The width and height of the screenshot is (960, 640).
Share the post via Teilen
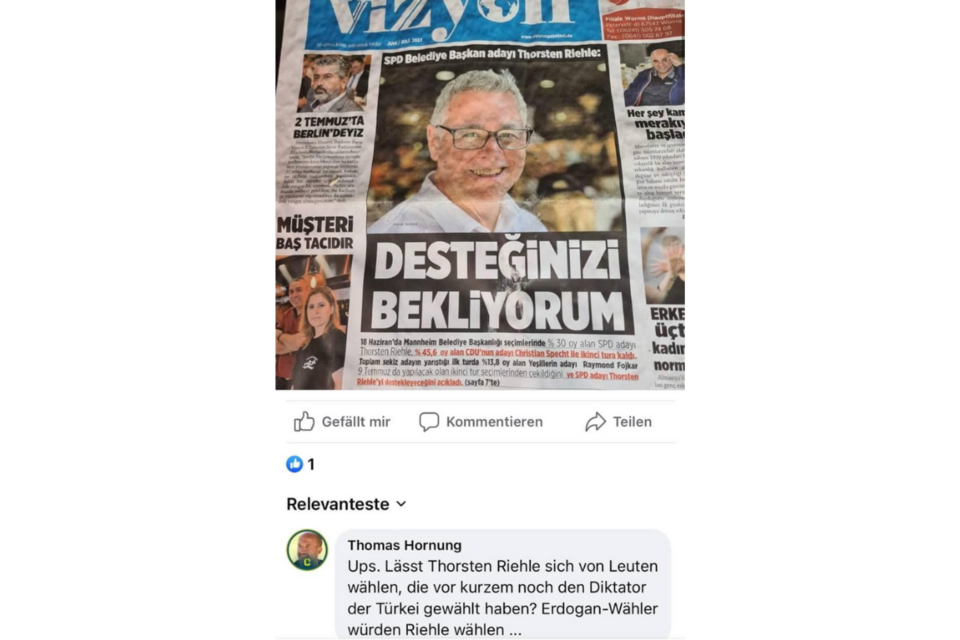(618, 422)
